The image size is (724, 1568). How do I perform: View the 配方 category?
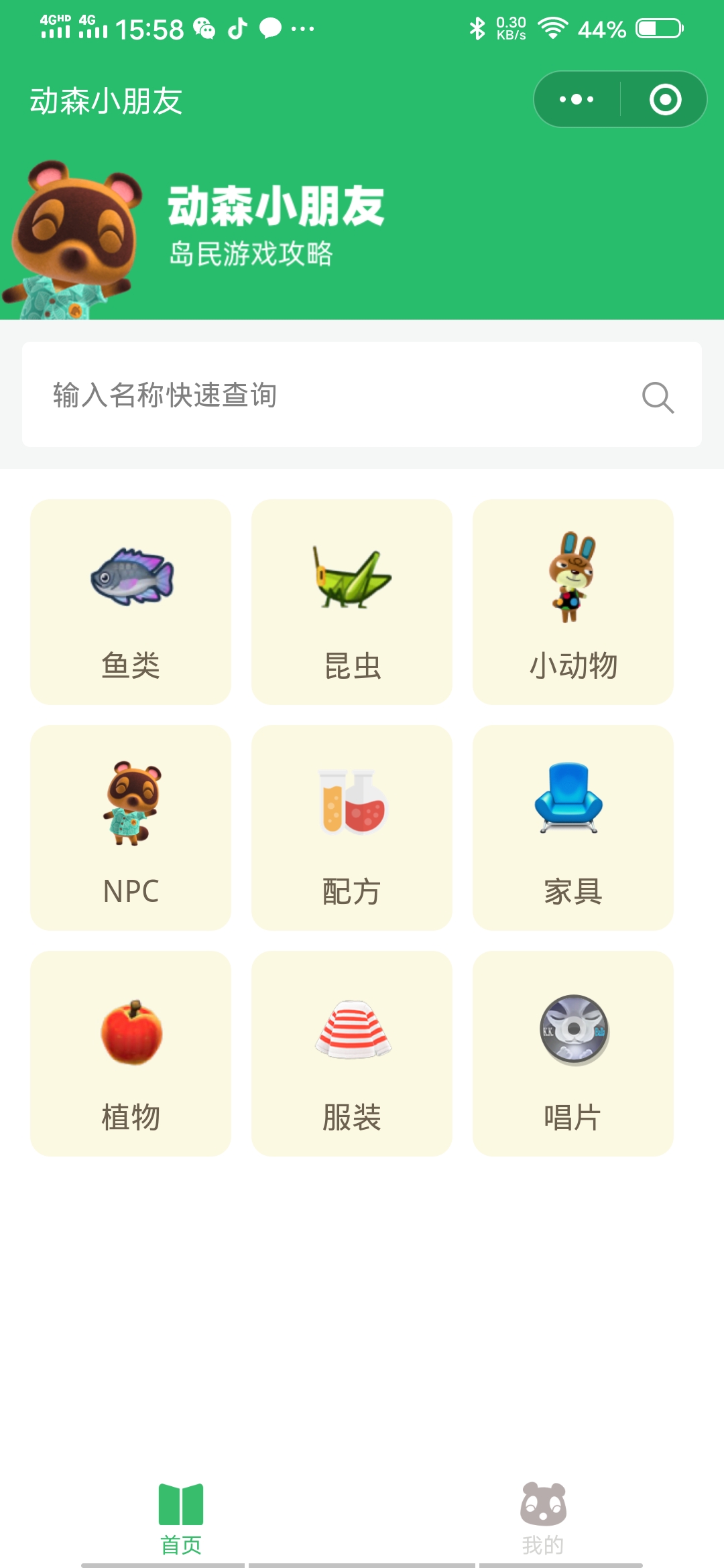(352, 828)
